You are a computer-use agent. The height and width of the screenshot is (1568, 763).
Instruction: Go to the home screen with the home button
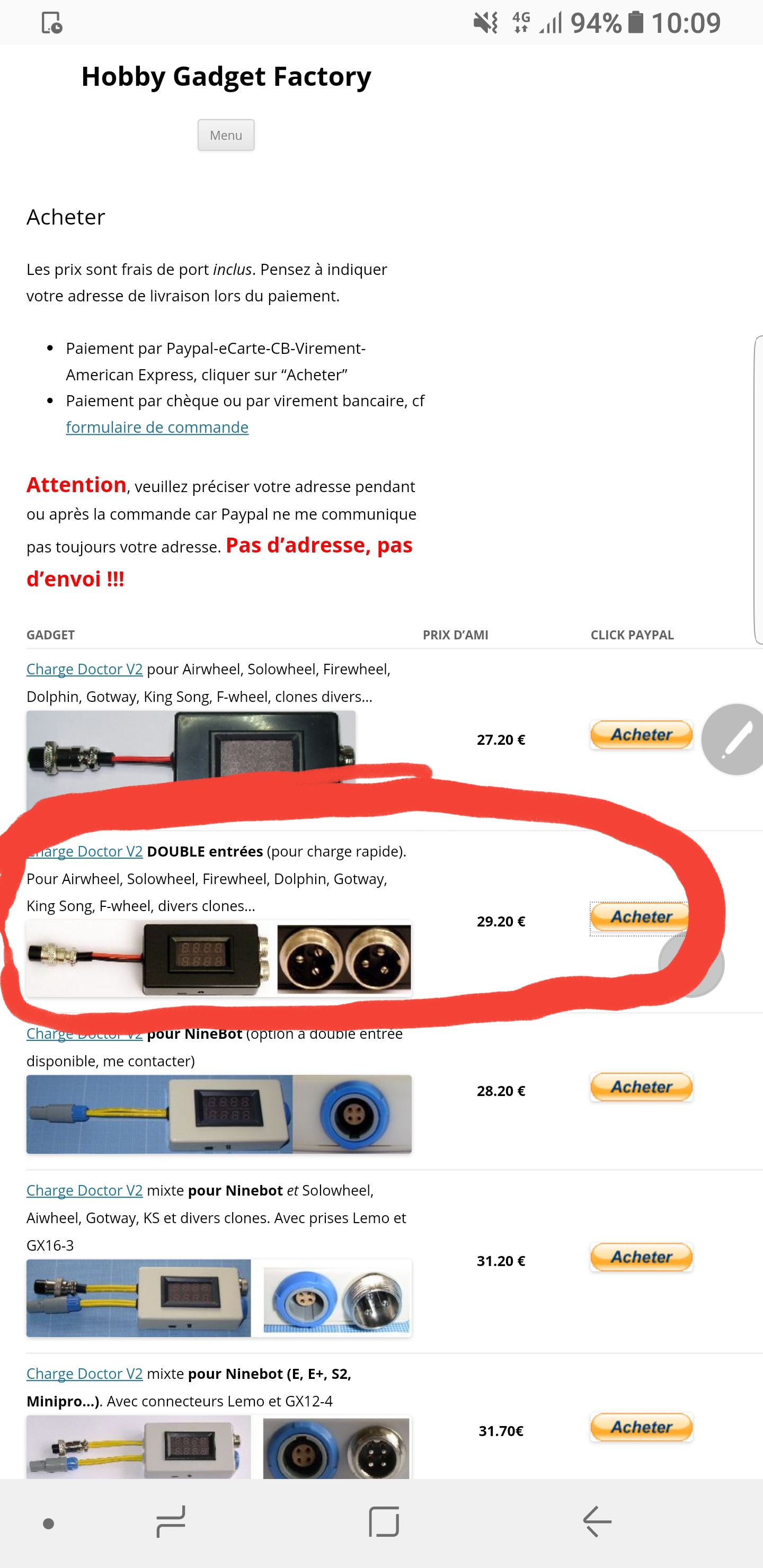coord(384,1522)
